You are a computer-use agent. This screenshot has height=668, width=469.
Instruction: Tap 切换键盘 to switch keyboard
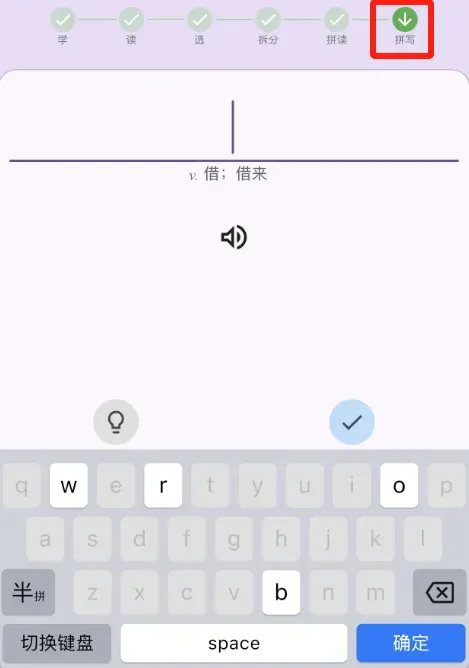pos(57,643)
